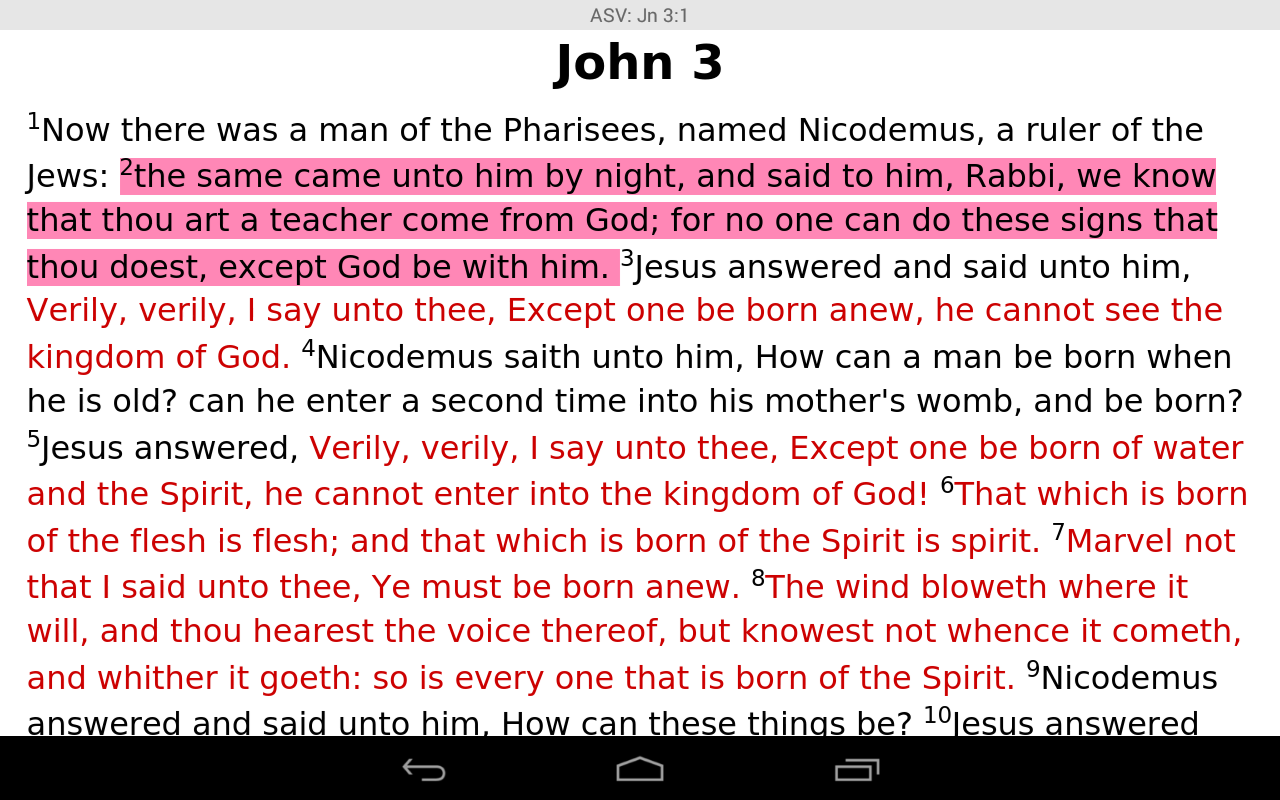This screenshot has height=800, width=1280.
Task: Go to the home screen
Action: click(x=640, y=769)
